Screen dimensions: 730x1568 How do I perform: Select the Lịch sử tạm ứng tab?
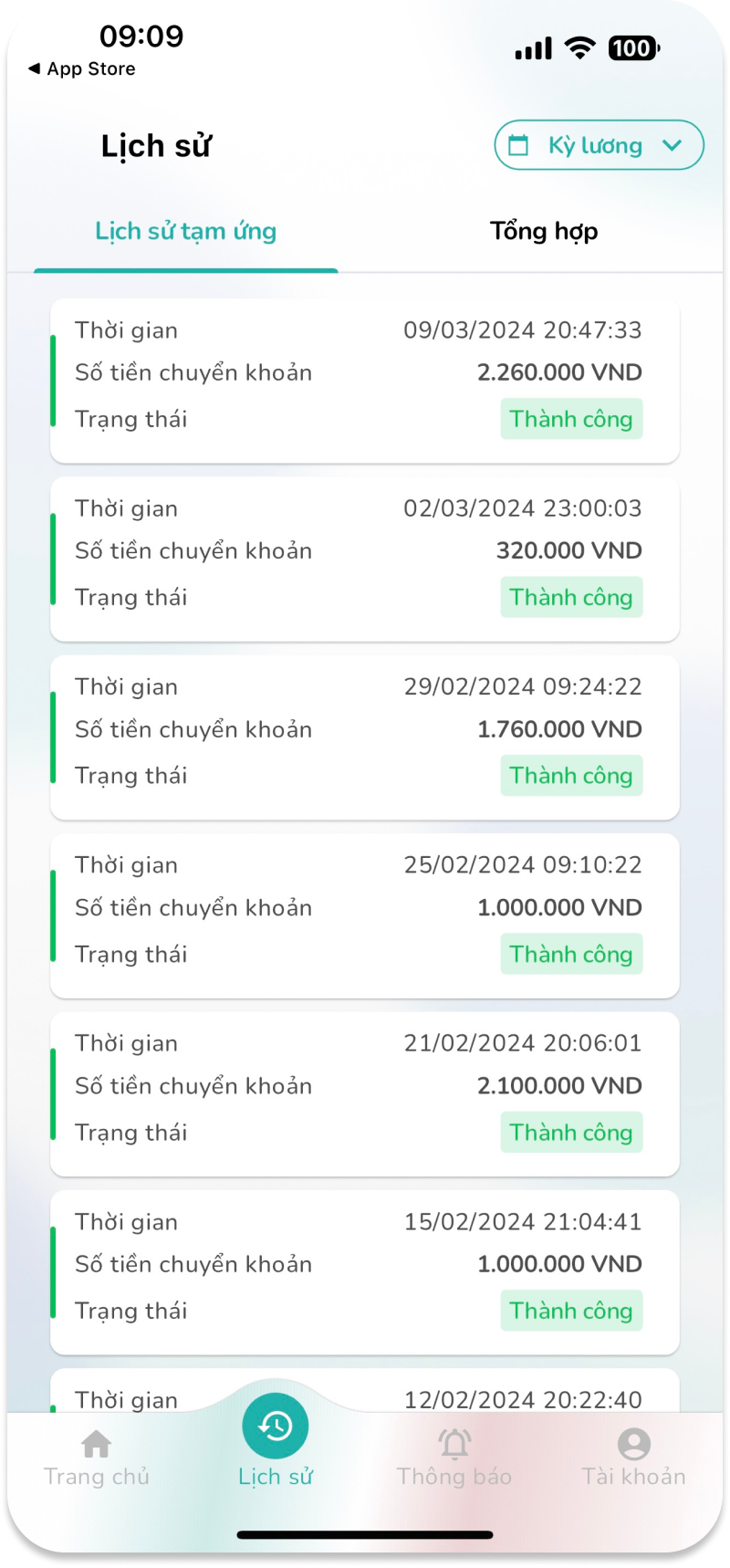pyautogui.click(x=186, y=232)
